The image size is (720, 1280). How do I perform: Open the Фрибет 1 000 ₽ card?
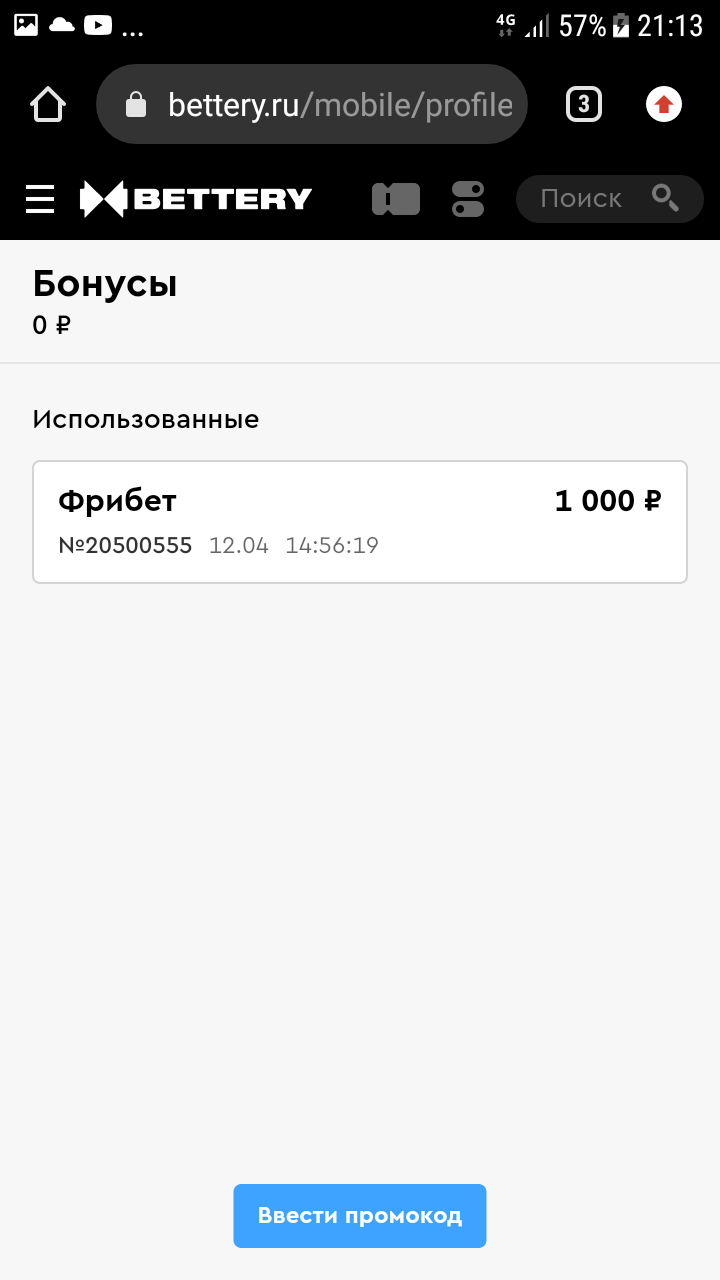click(x=360, y=521)
